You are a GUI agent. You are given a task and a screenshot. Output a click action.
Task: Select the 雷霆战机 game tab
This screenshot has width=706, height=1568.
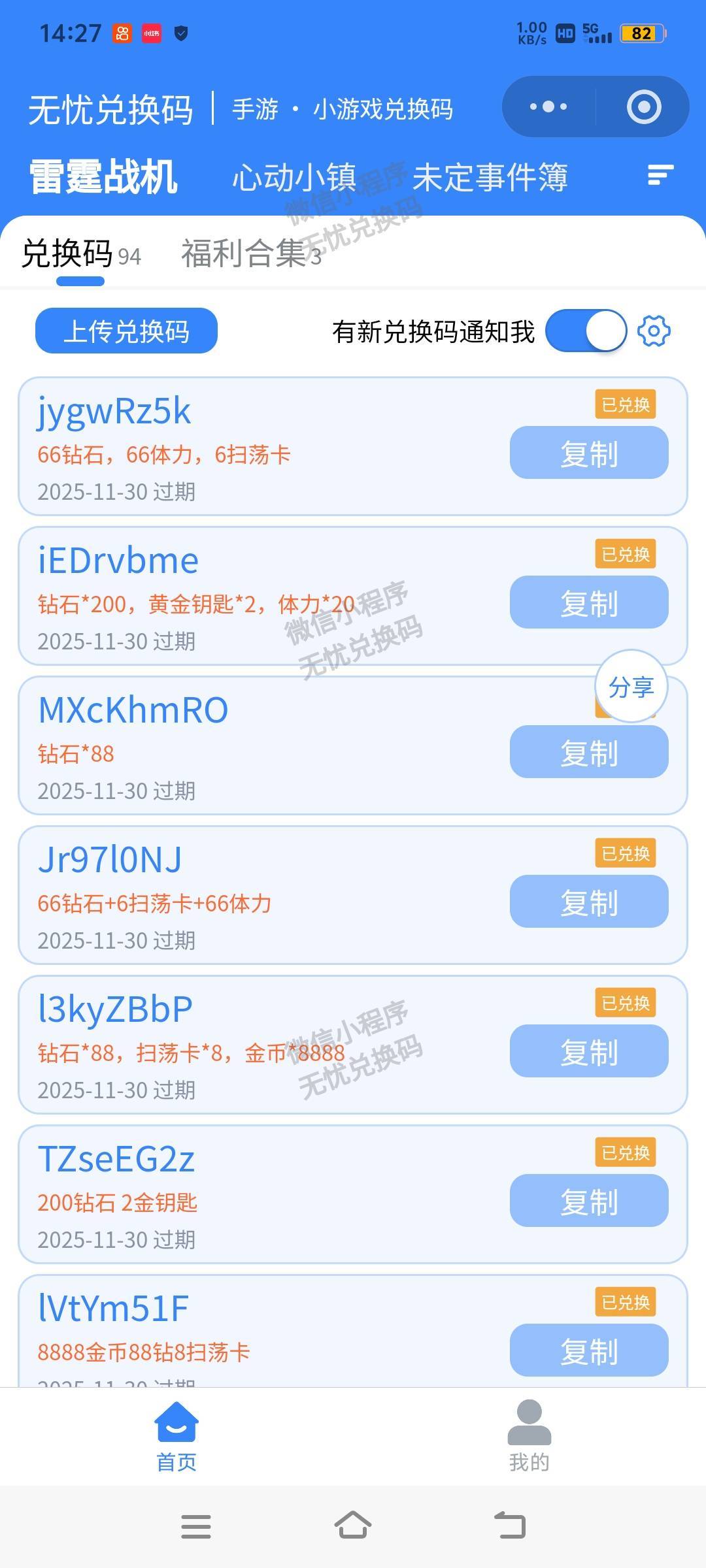tap(105, 176)
